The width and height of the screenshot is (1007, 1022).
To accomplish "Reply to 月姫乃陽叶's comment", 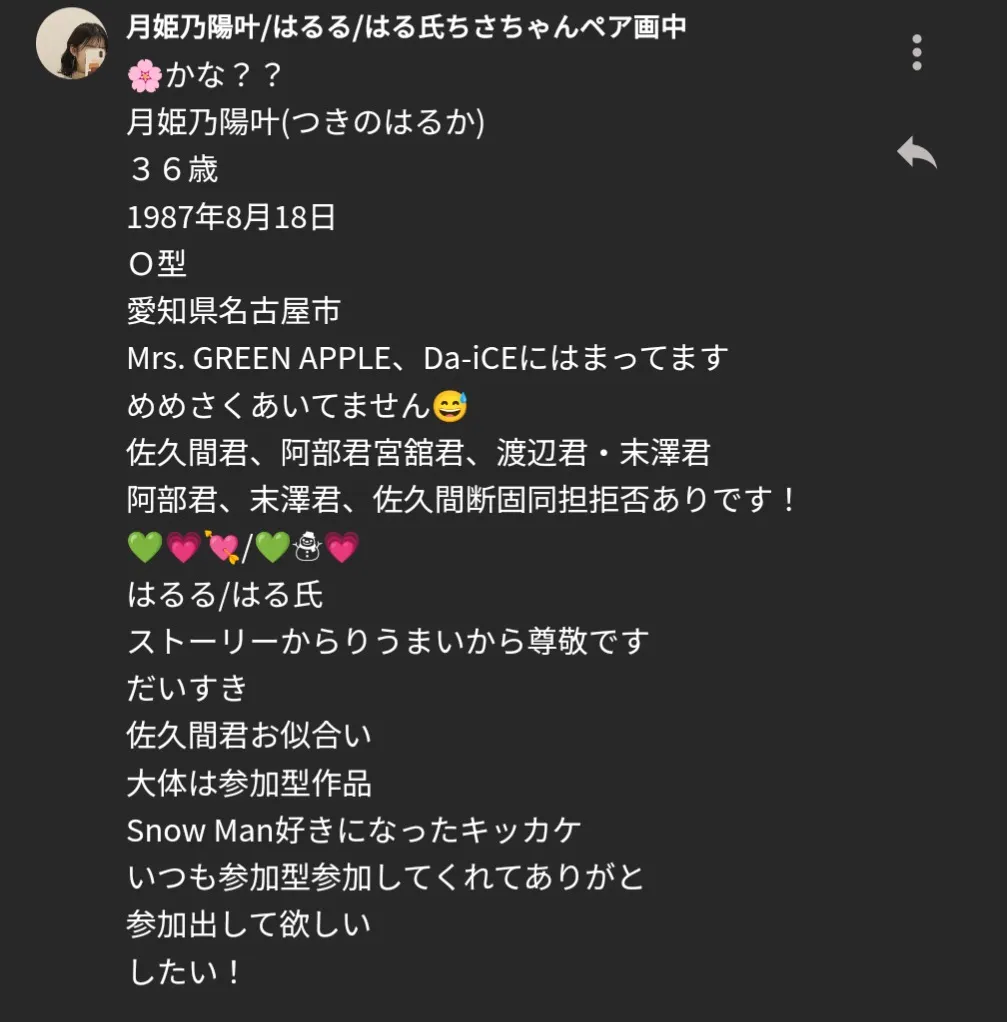I will [x=916, y=153].
